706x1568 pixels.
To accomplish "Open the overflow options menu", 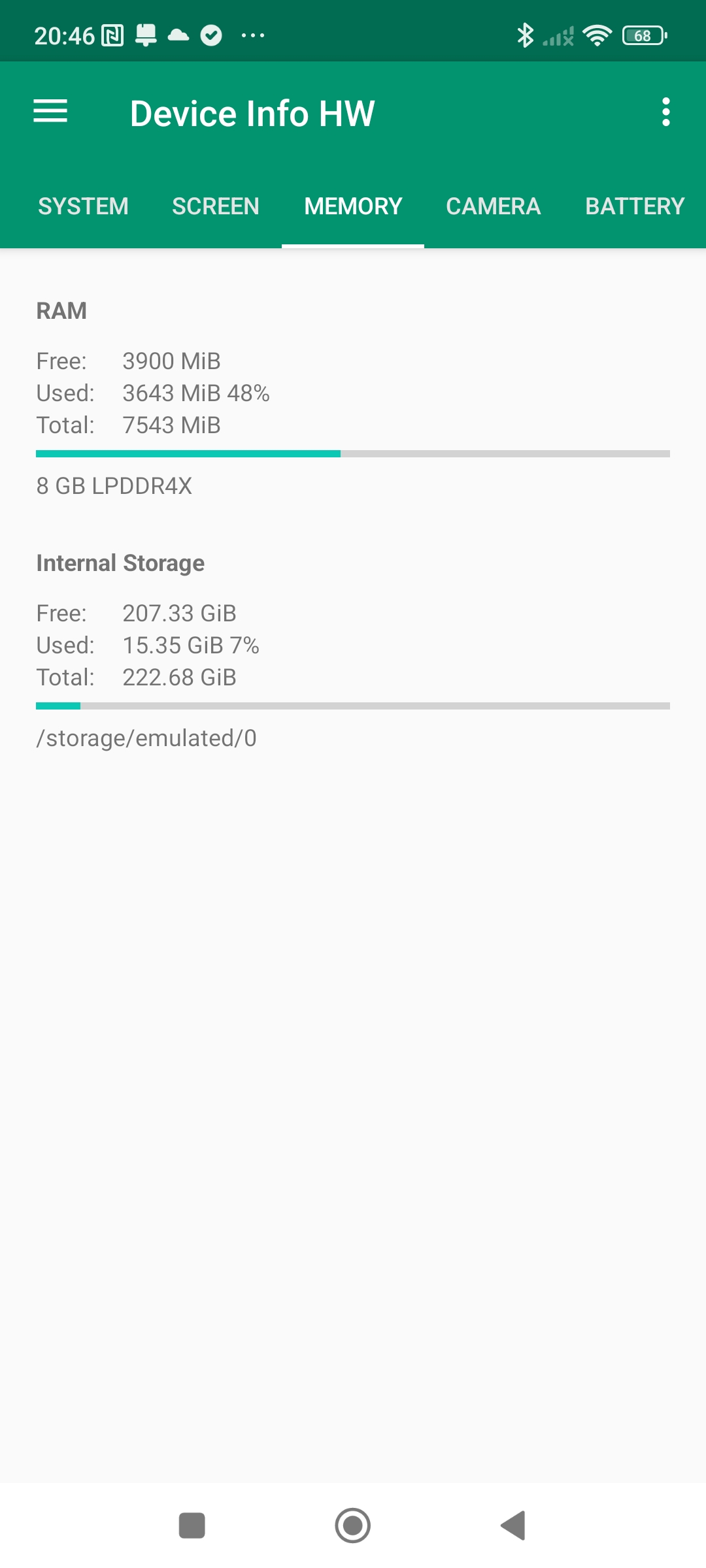I will (x=665, y=112).
